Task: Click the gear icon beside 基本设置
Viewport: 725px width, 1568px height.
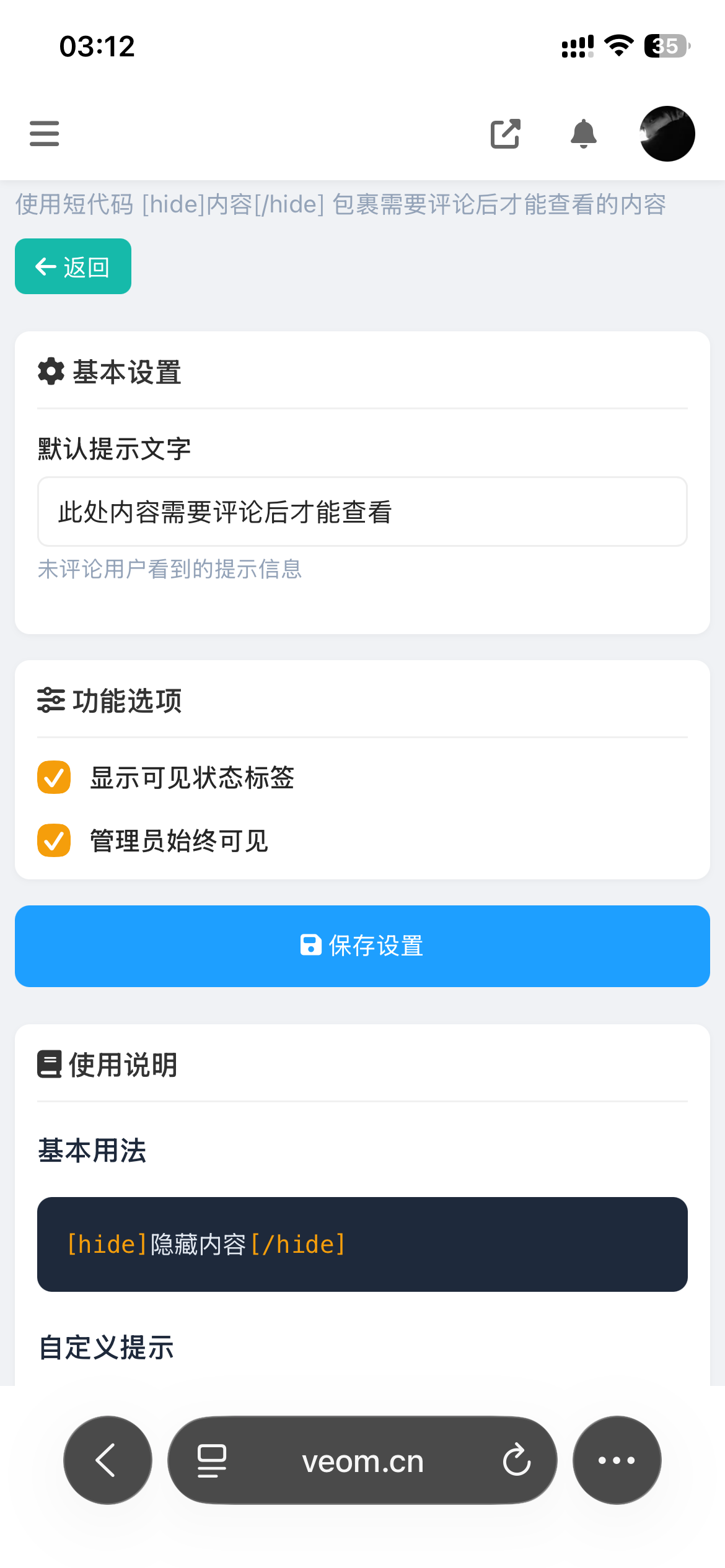Action: tap(50, 372)
